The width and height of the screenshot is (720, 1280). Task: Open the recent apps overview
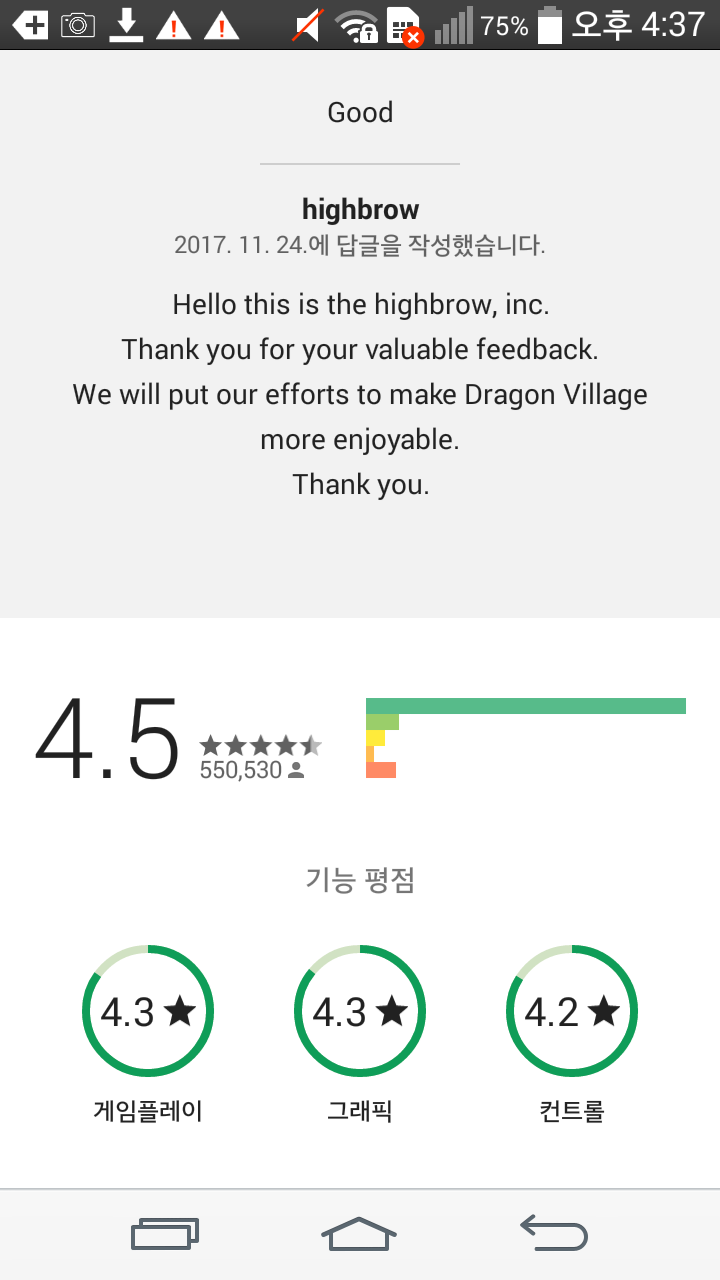[x=165, y=1232]
